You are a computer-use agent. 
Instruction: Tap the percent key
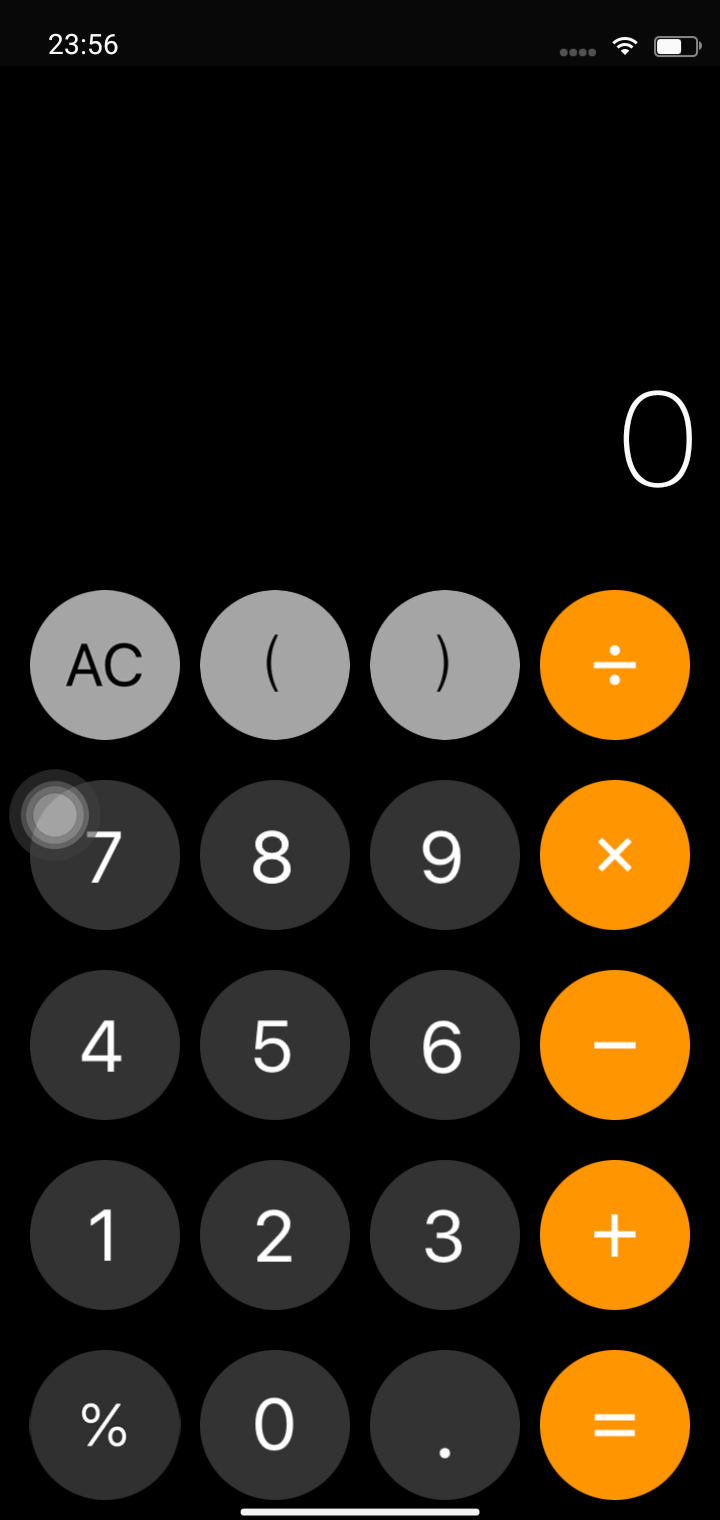pos(105,1425)
